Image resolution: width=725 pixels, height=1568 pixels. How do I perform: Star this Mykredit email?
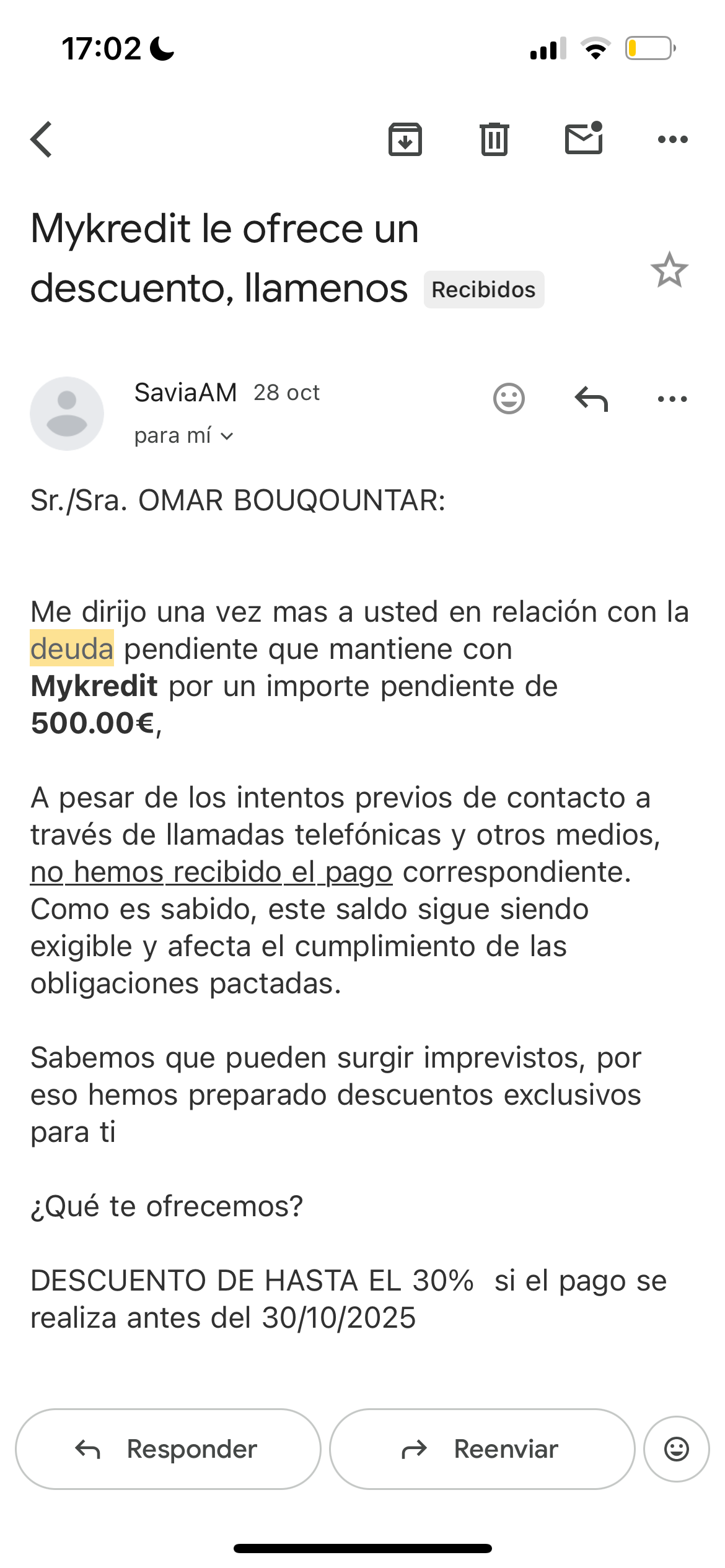[x=669, y=270]
